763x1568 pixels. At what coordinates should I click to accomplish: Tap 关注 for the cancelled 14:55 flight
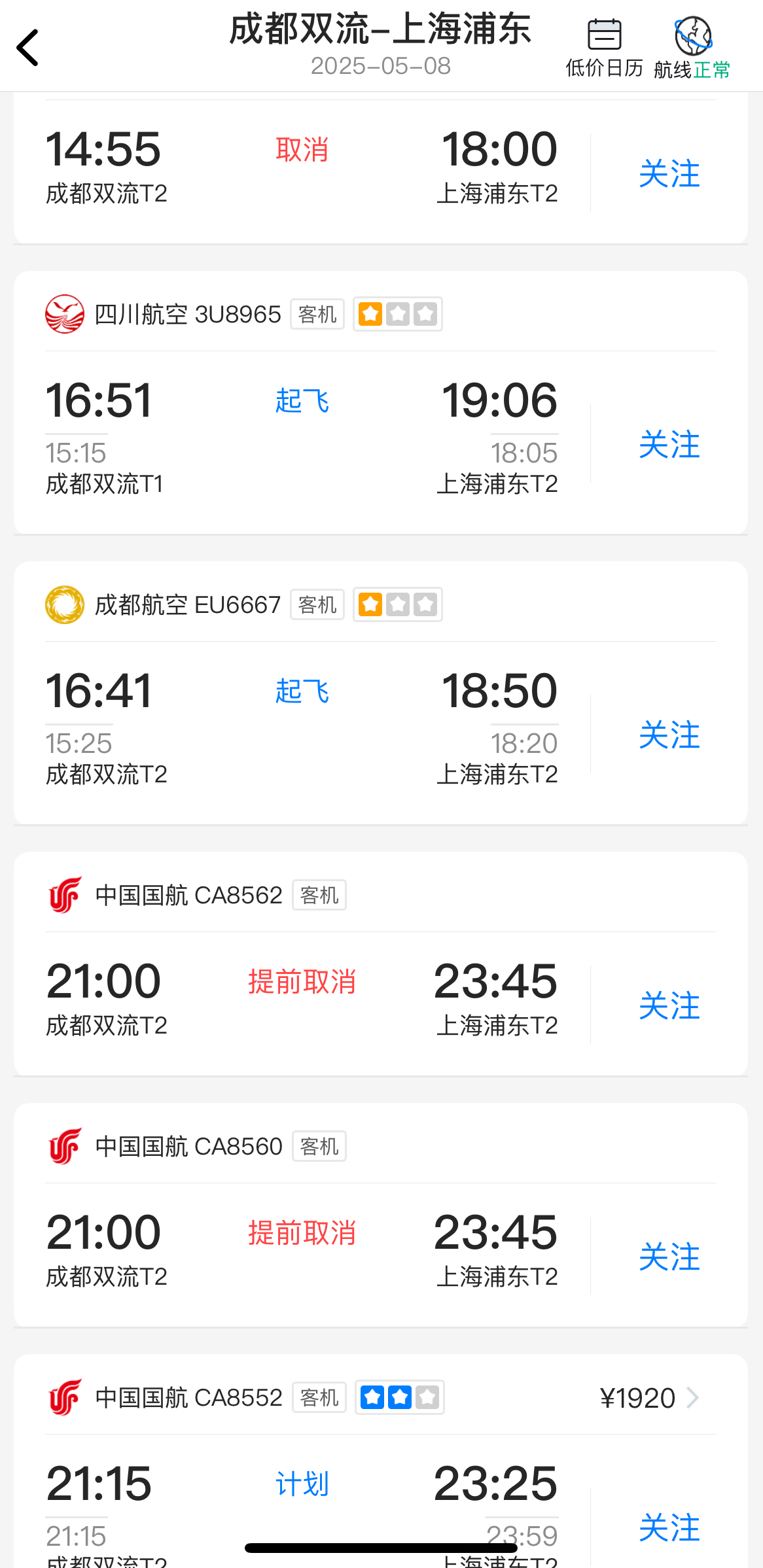click(669, 174)
